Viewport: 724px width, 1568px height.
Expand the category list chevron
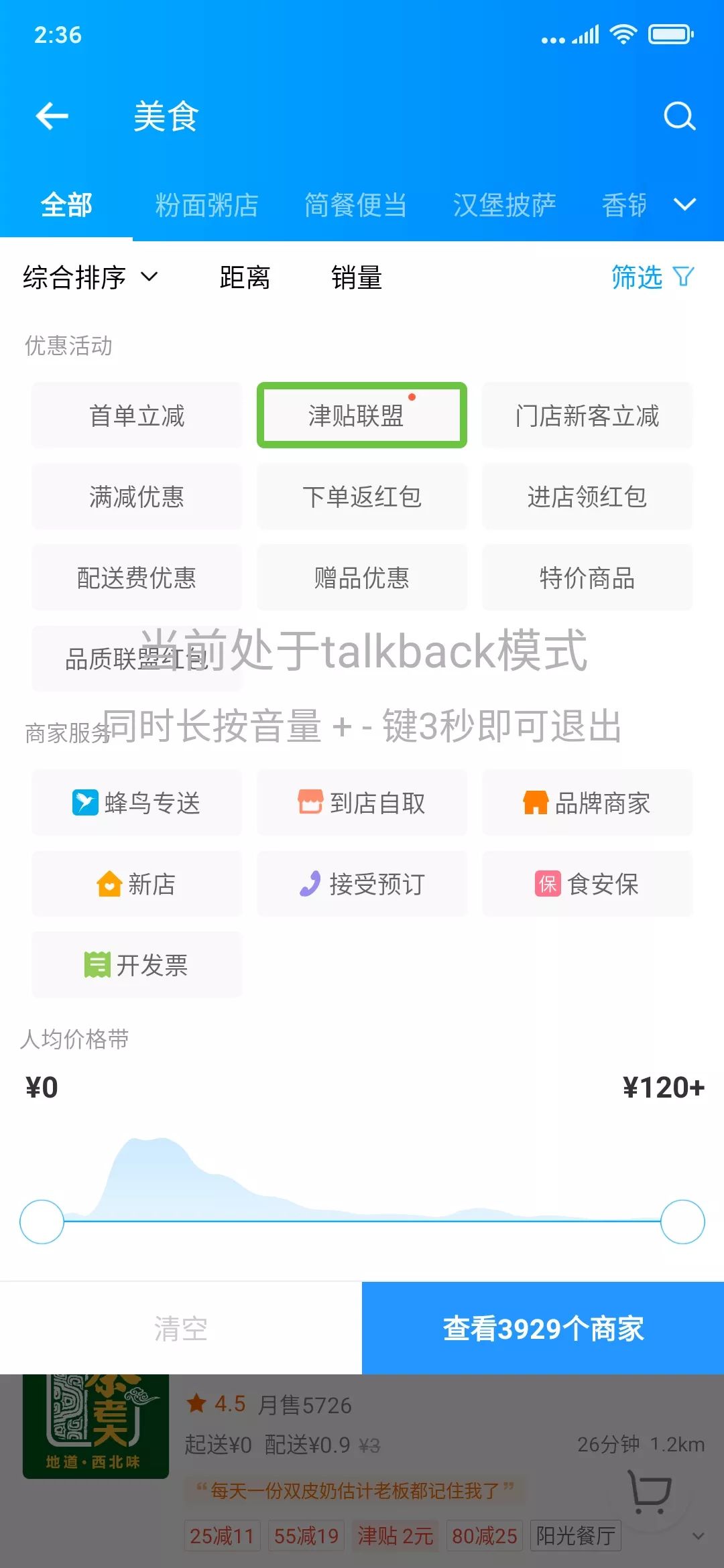coord(684,204)
